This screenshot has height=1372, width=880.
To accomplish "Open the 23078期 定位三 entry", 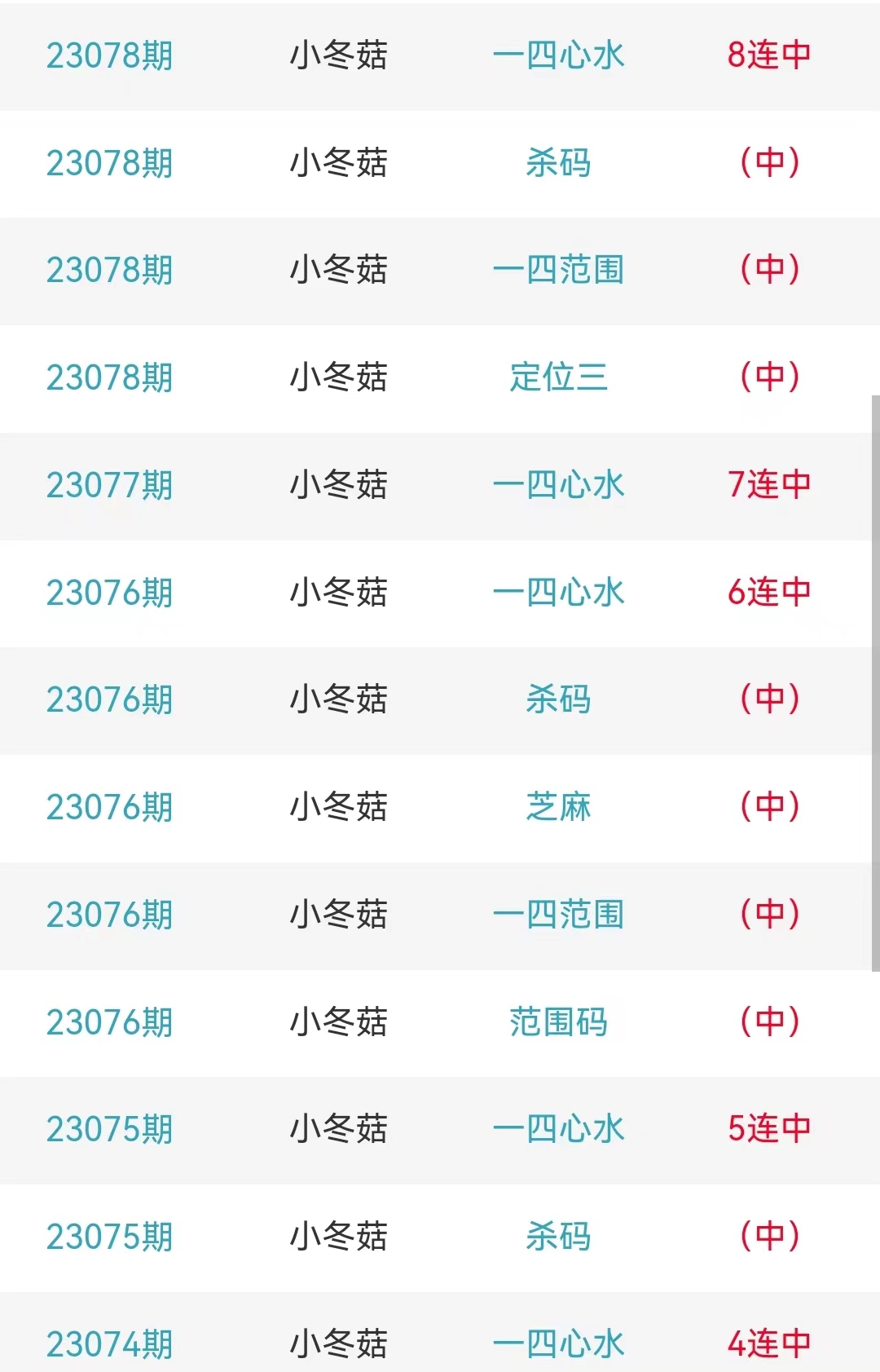I will point(558,377).
